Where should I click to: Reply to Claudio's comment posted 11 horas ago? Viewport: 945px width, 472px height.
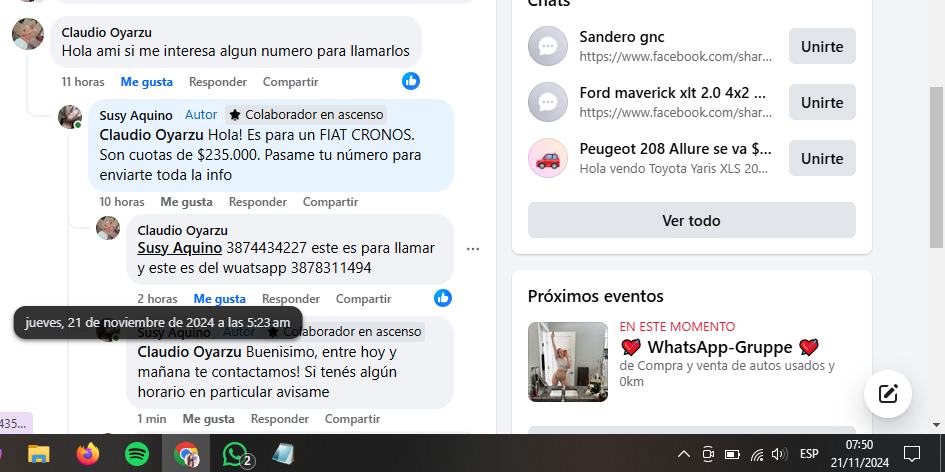click(x=218, y=82)
